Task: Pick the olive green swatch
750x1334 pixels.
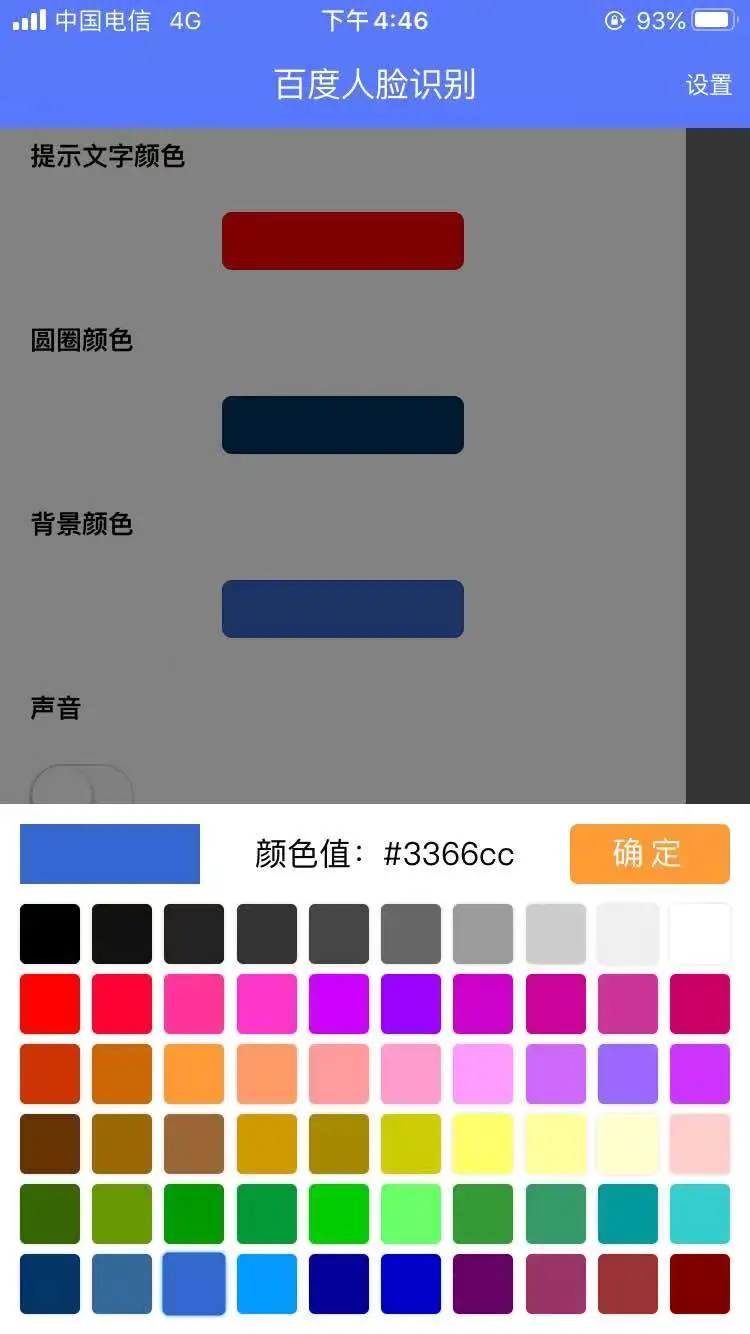Action: [x=122, y=1214]
